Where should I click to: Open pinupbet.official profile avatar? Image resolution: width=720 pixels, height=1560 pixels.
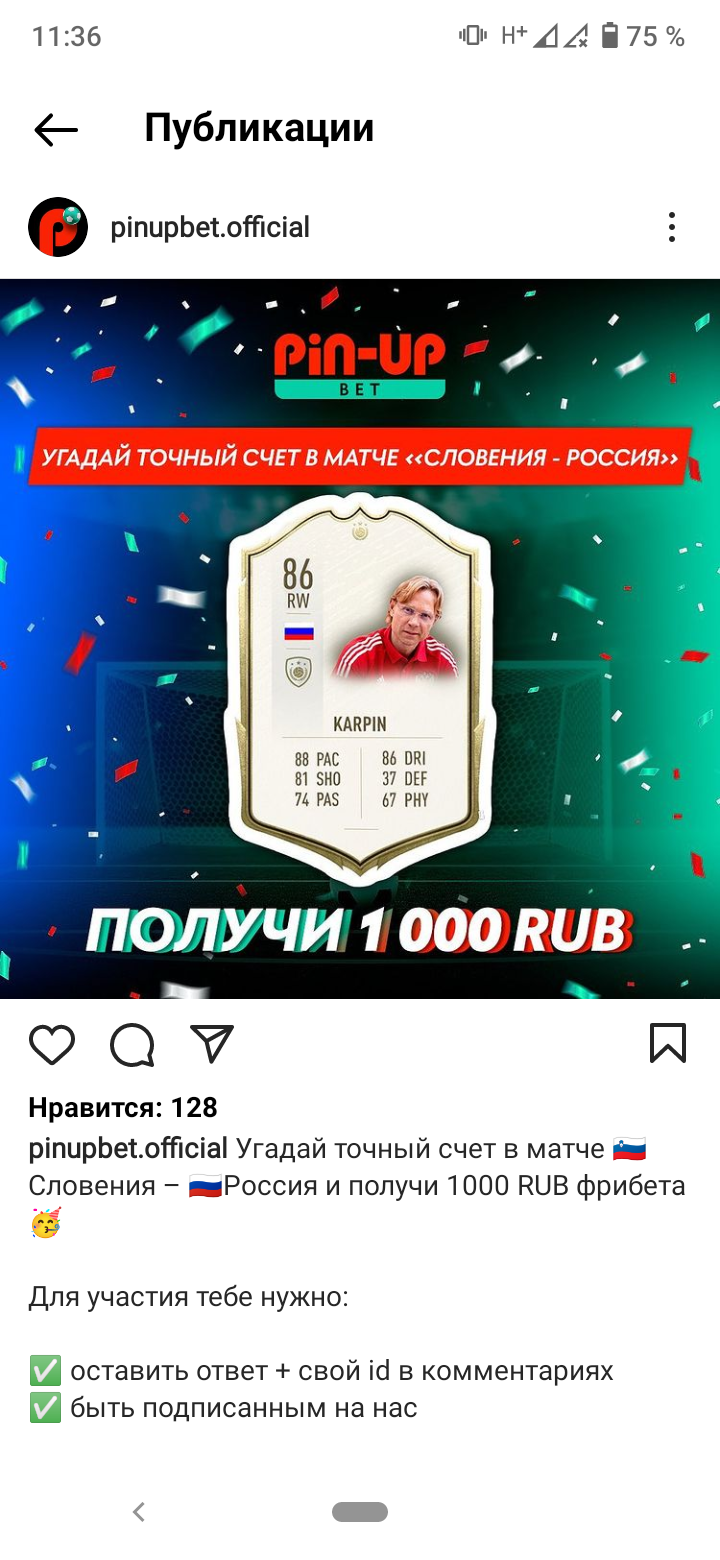[x=58, y=227]
